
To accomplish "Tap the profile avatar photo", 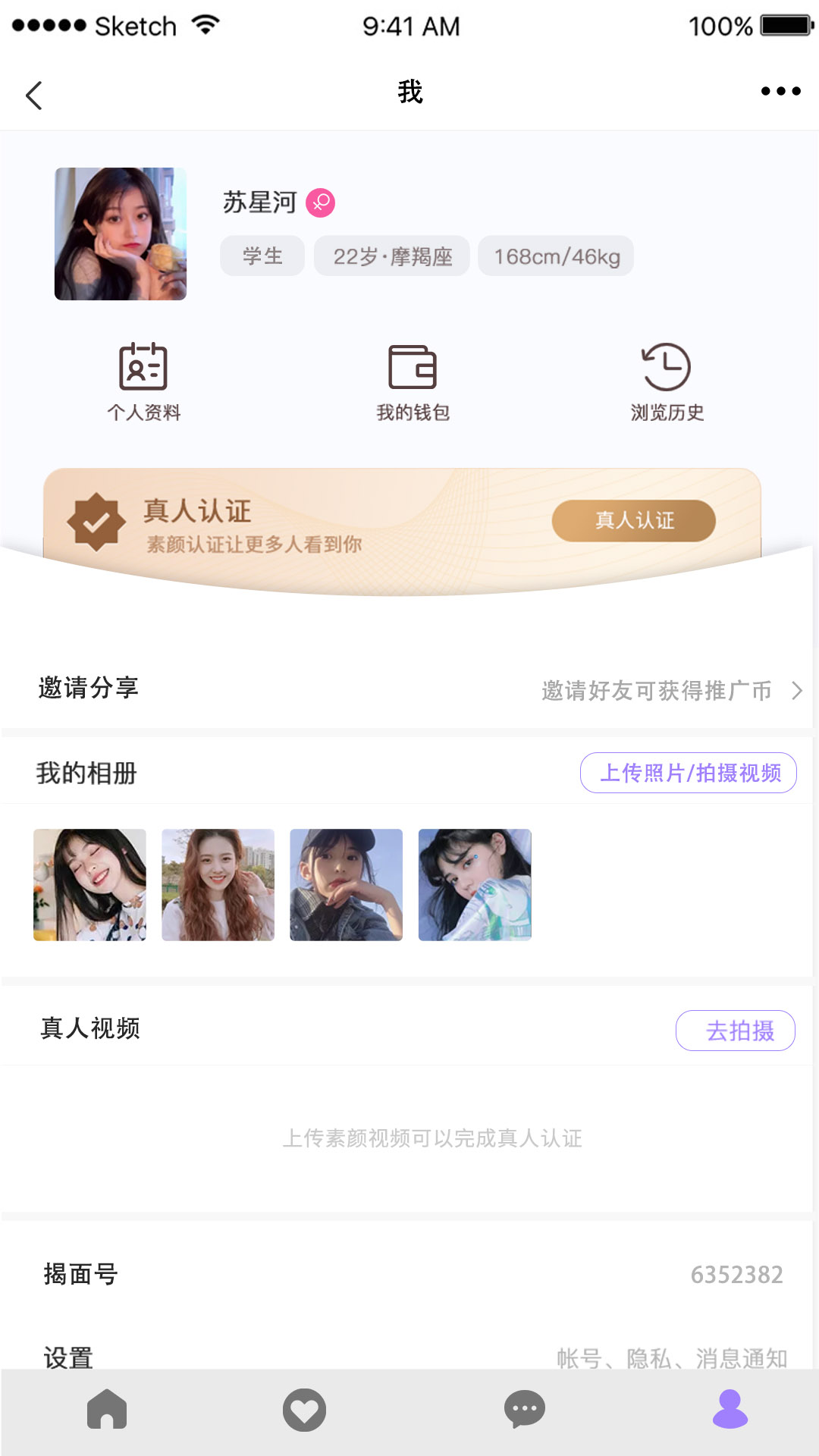I will point(121,234).
